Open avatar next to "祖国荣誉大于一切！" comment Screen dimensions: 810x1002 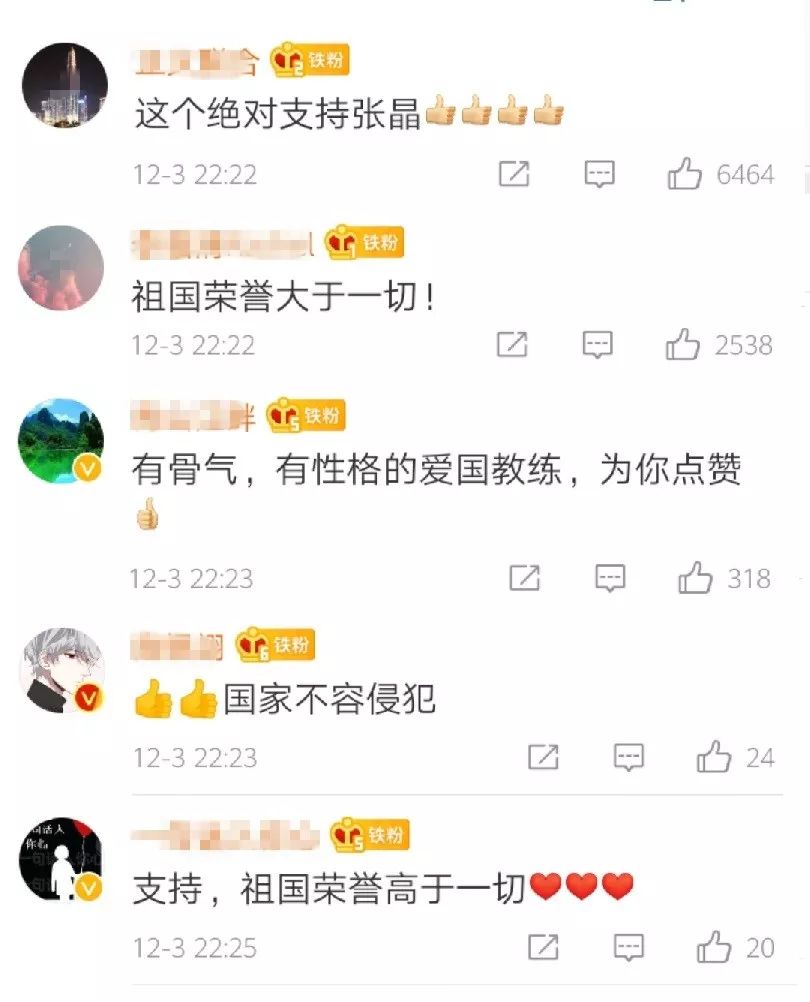point(62,266)
